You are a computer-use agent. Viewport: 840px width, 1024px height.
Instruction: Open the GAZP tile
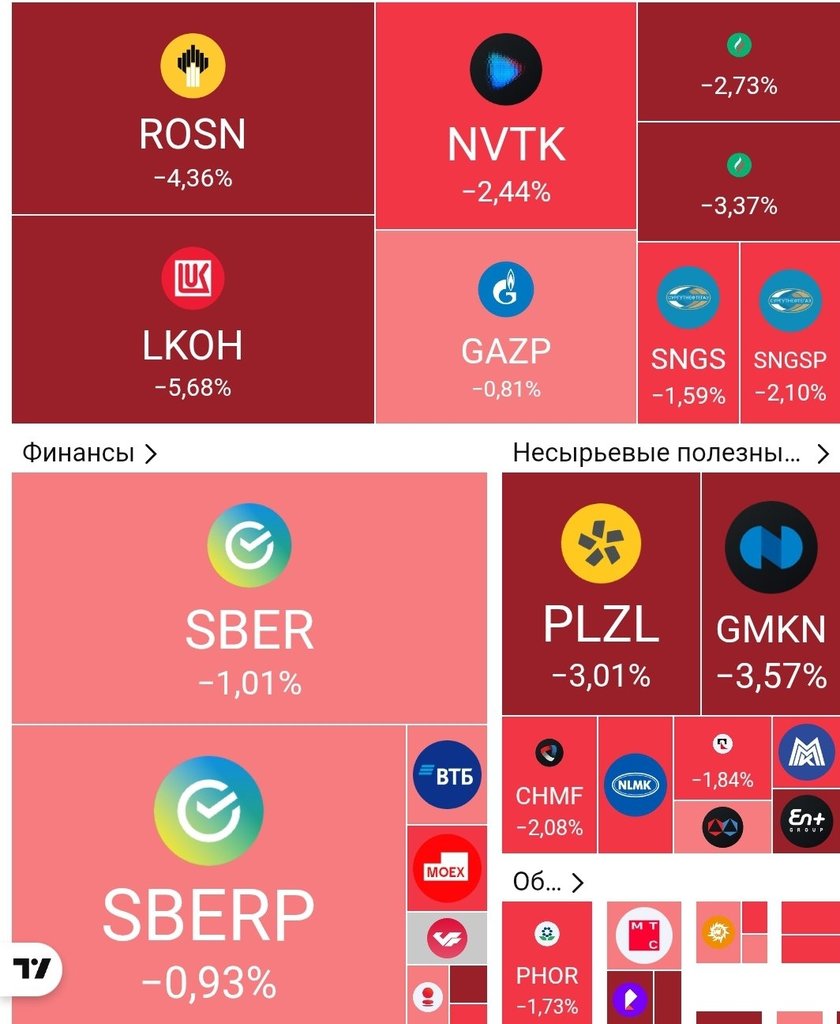click(x=506, y=328)
